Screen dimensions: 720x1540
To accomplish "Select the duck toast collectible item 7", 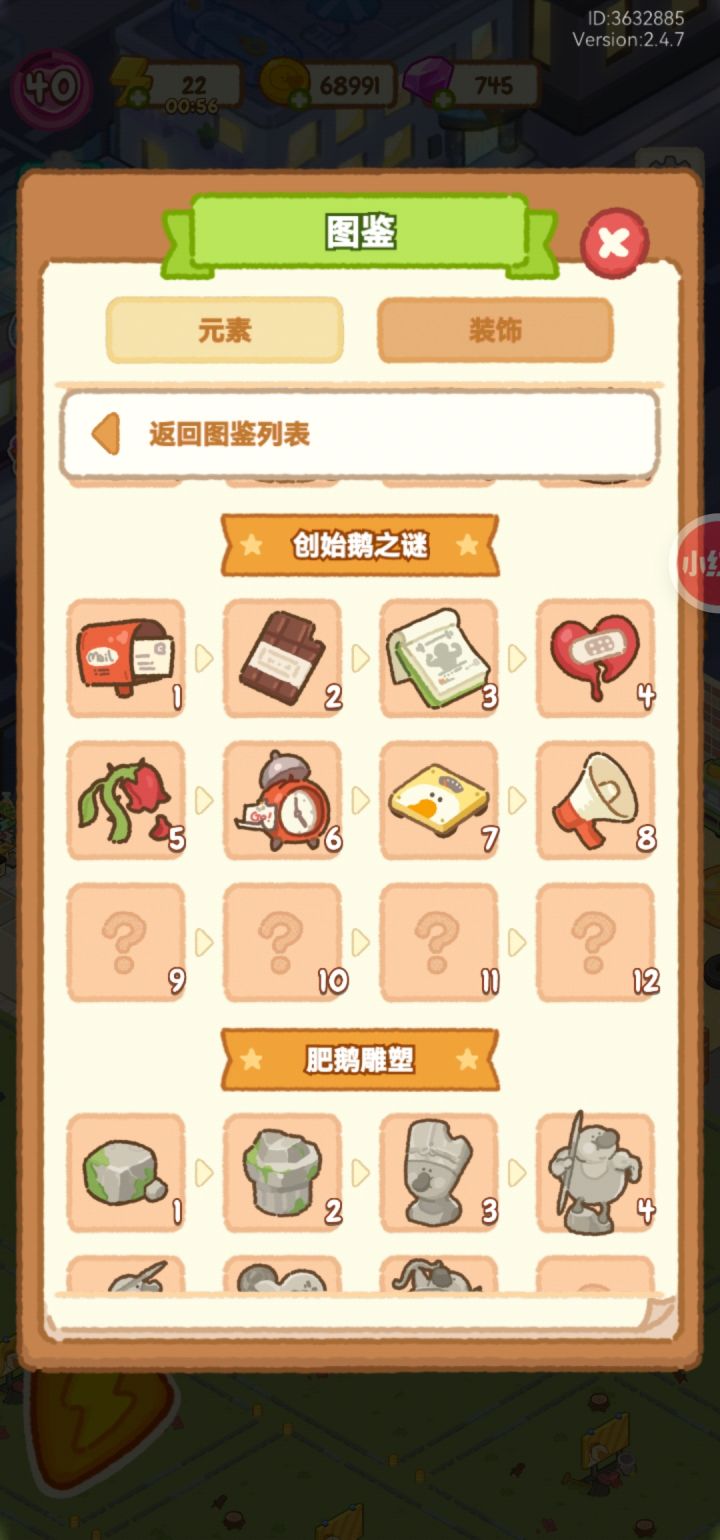I will pyautogui.click(x=439, y=799).
